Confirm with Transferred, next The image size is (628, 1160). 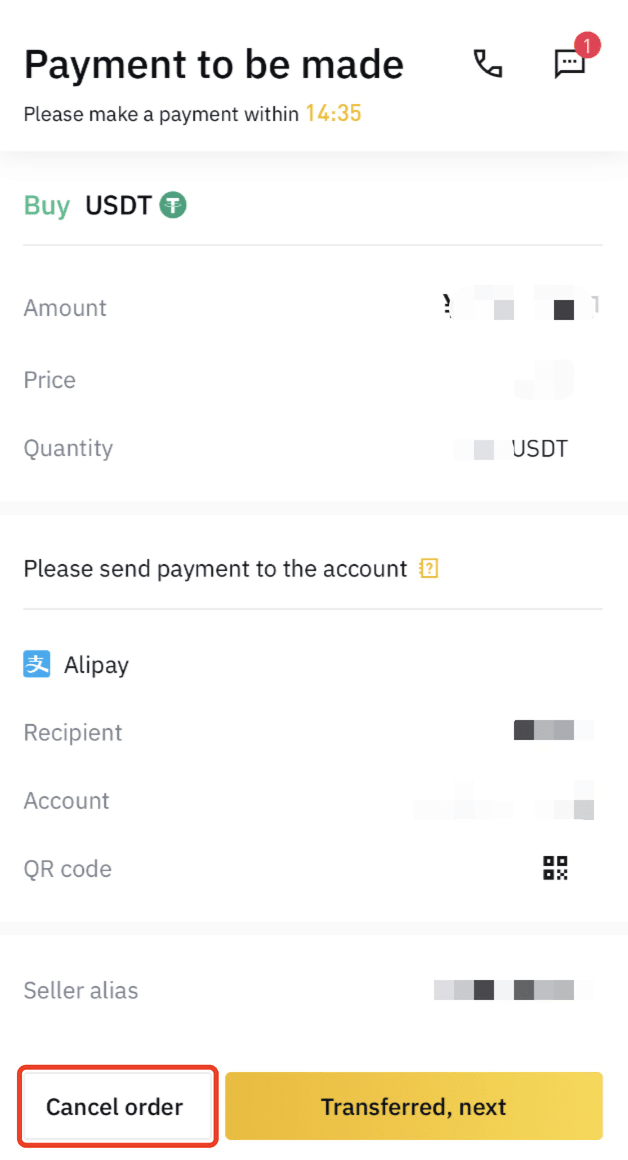coord(414,1106)
